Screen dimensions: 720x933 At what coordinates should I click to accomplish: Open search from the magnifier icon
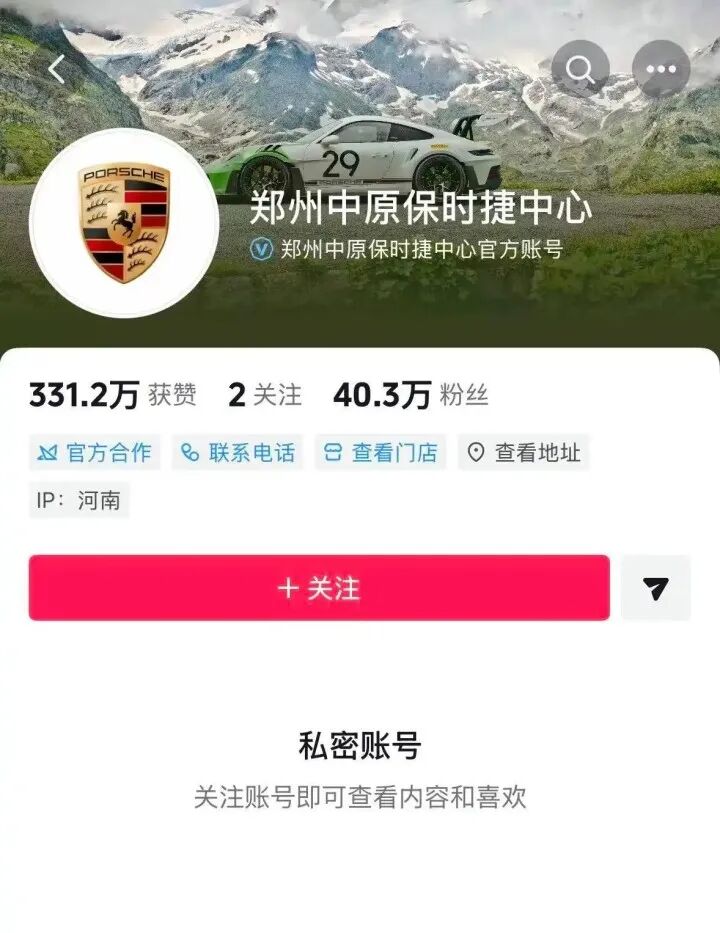click(x=580, y=68)
